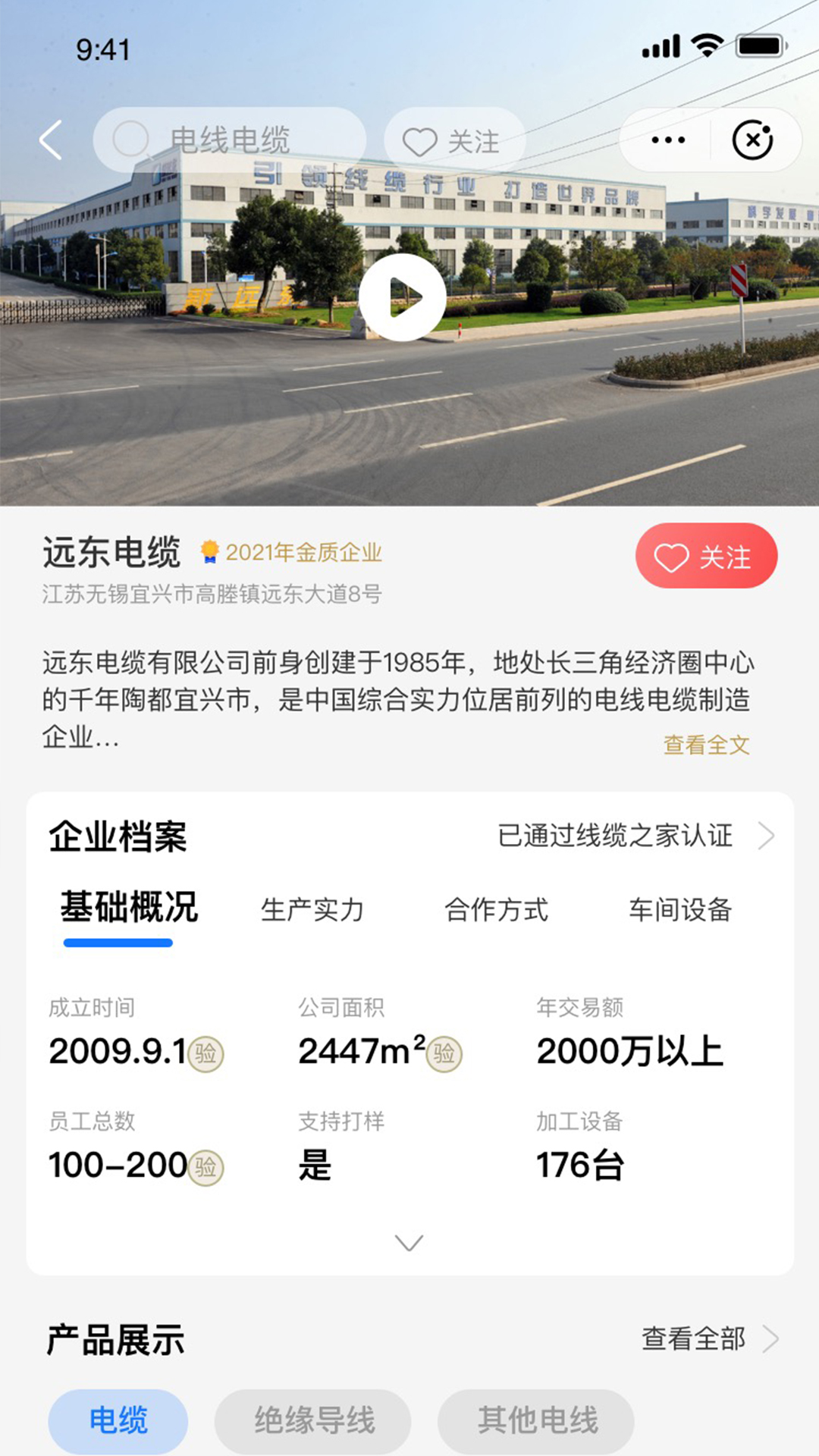Switch to the 生产实力 tab

coord(312,909)
